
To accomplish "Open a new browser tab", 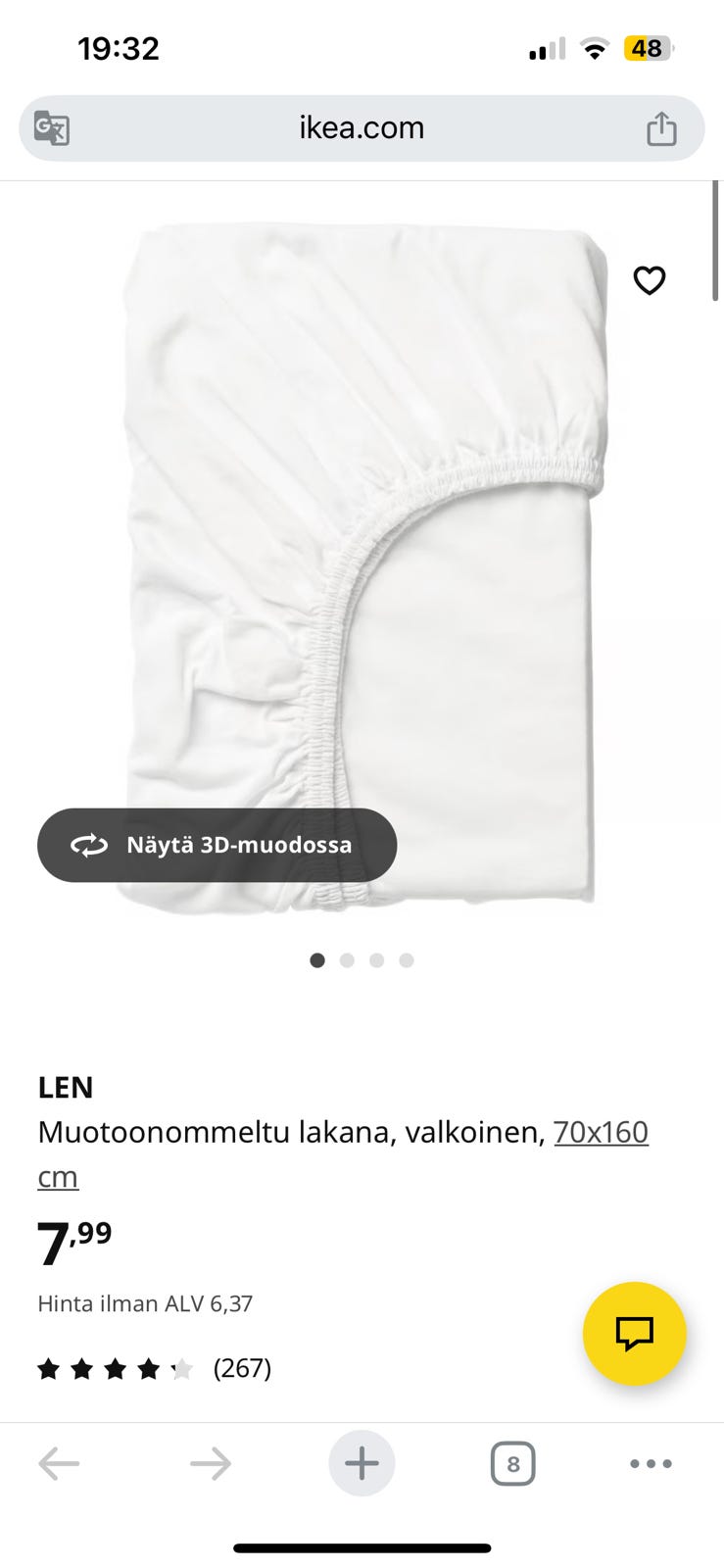I will click(362, 1464).
